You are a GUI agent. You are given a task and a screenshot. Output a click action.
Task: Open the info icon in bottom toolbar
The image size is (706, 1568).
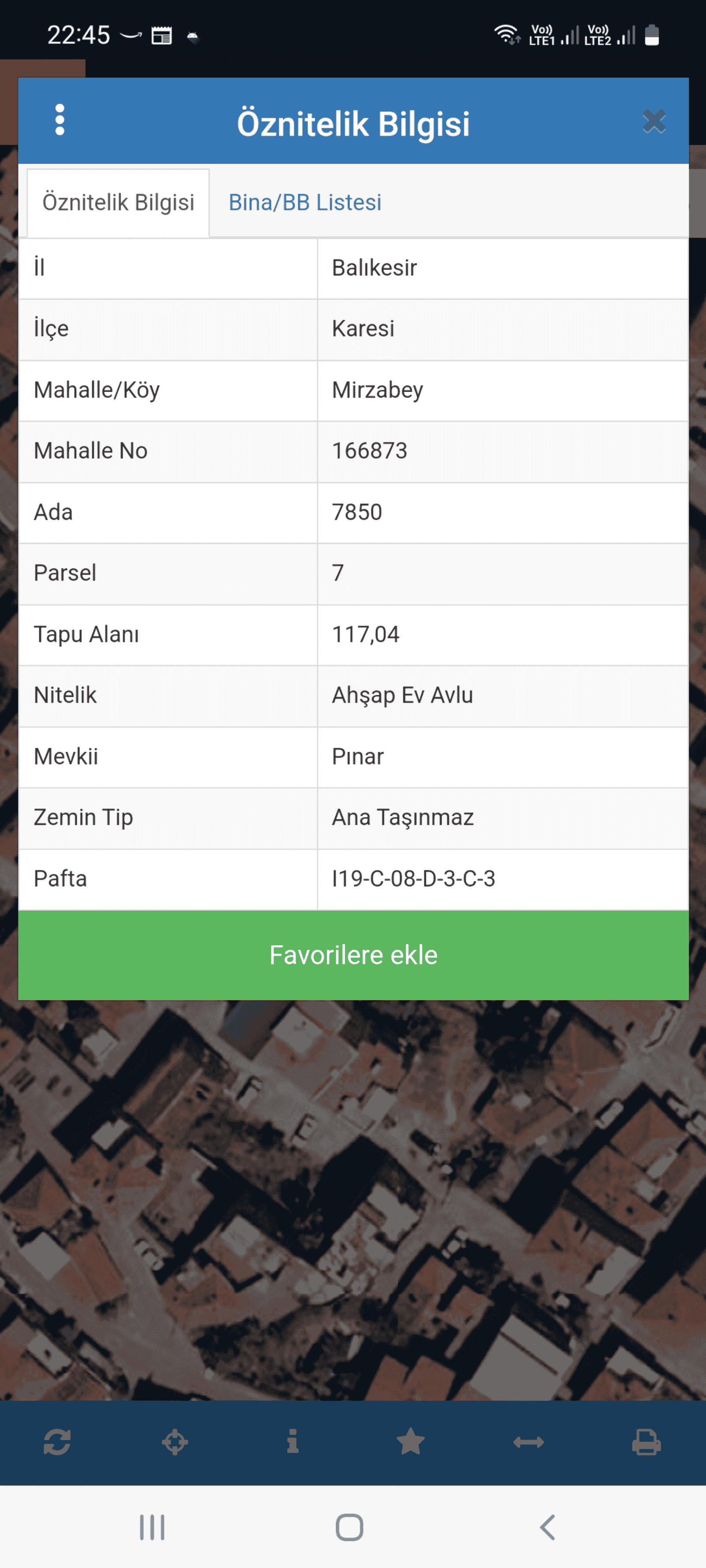point(293,1441)
